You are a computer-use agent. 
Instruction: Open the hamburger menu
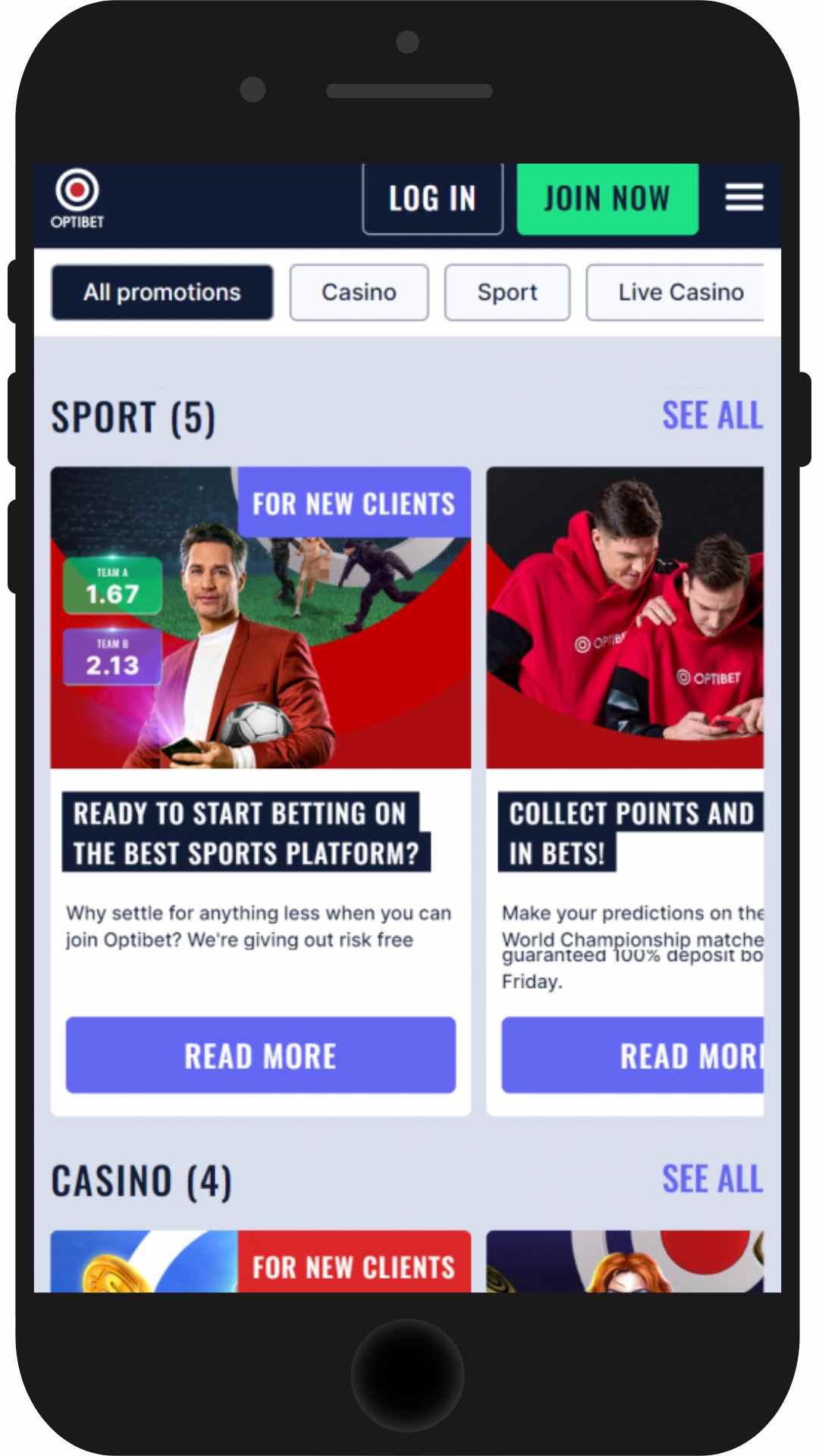pyautogui.click(x=744, y=199)
